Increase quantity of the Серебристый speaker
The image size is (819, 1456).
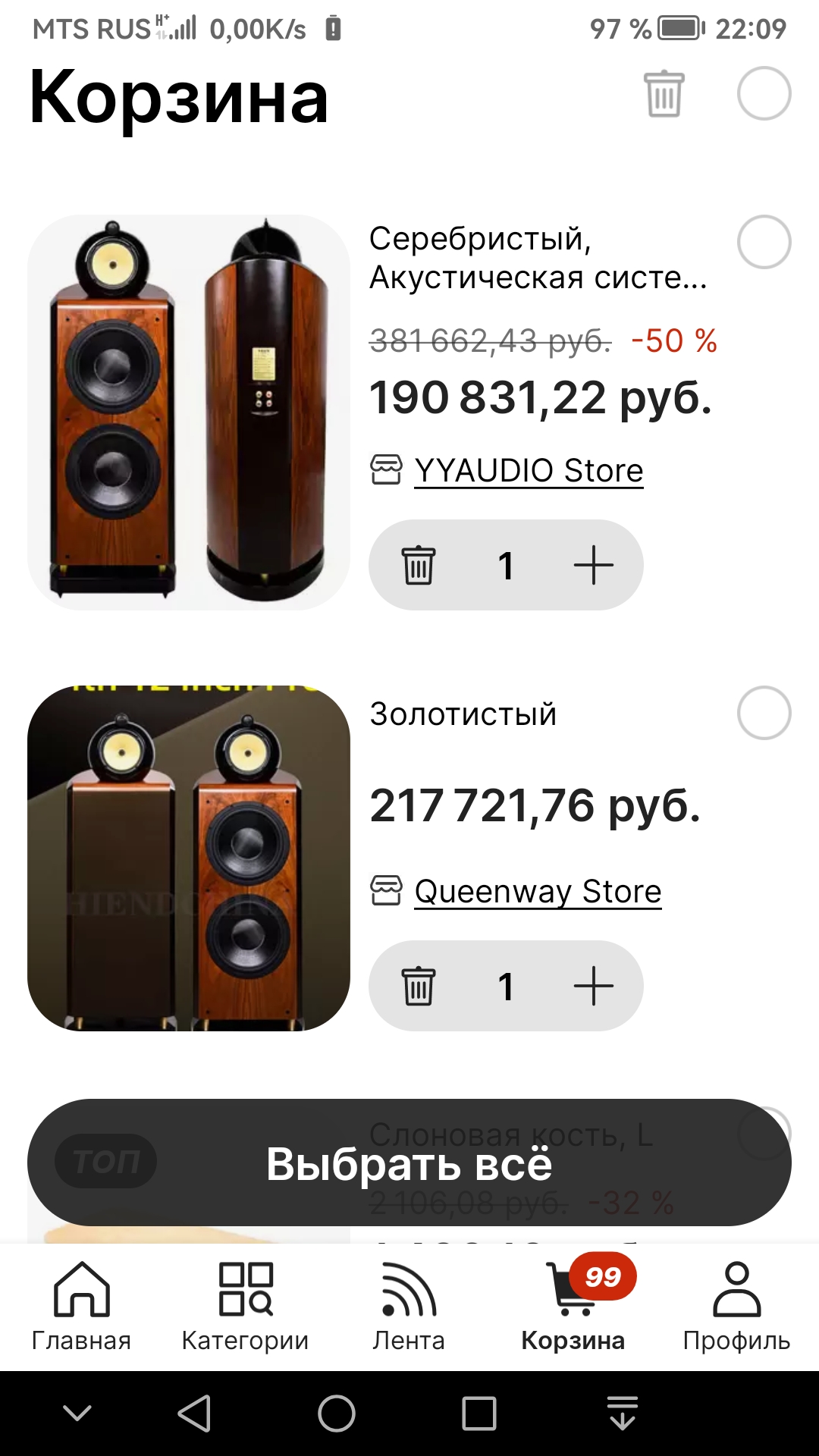click(x=593, y=565)
